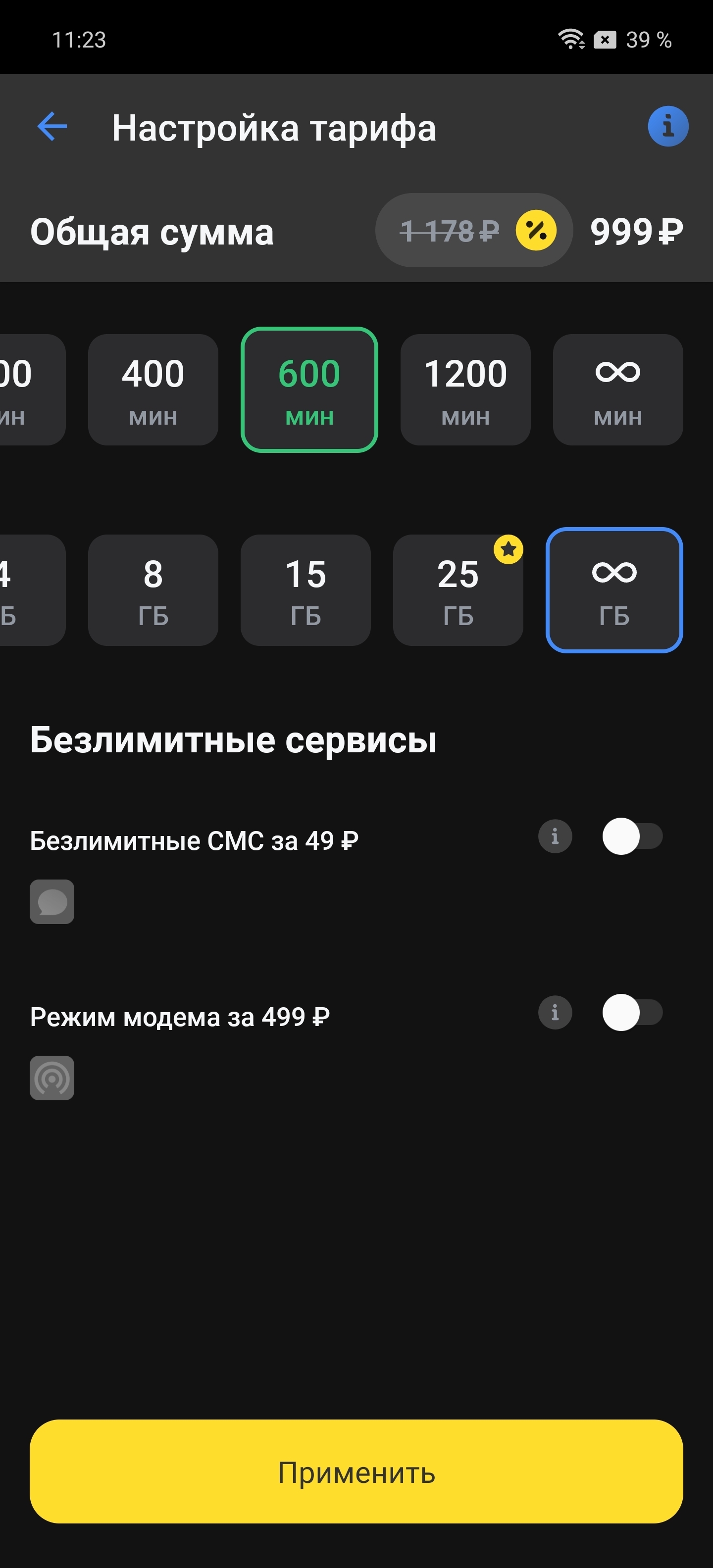Choose unlimited ГБ data option
713x1568 pixels.
[x=614, y=590]
